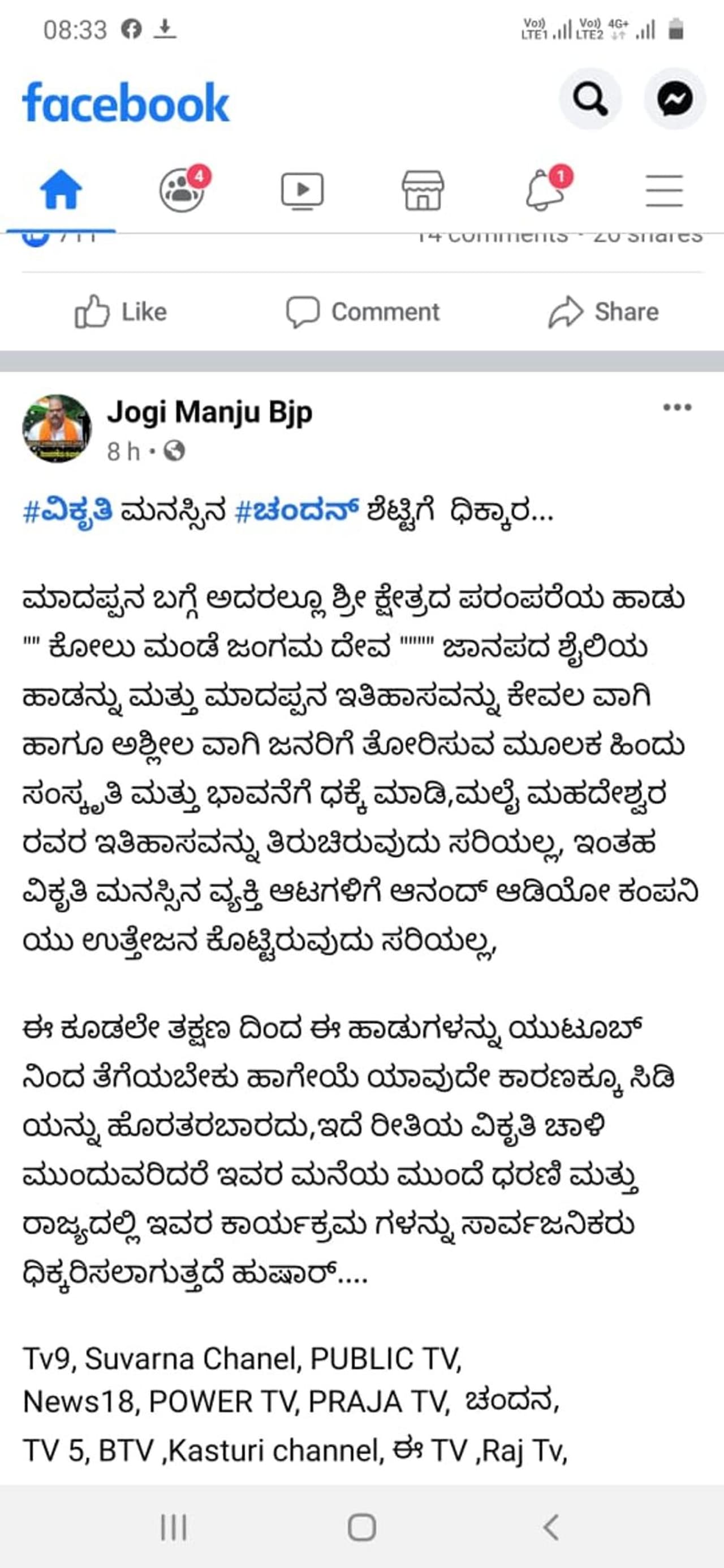
Task: Open the #ವಿಕೃತಿ hashtag
Action: 67,511
